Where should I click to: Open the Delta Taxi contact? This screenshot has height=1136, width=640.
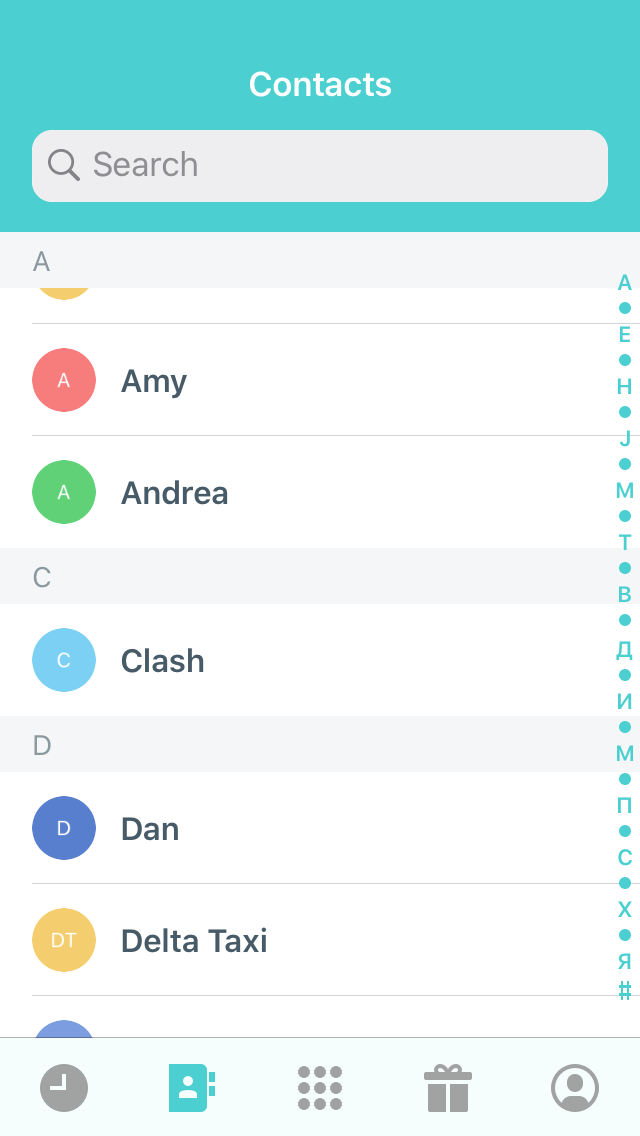[x=320, y=940]
